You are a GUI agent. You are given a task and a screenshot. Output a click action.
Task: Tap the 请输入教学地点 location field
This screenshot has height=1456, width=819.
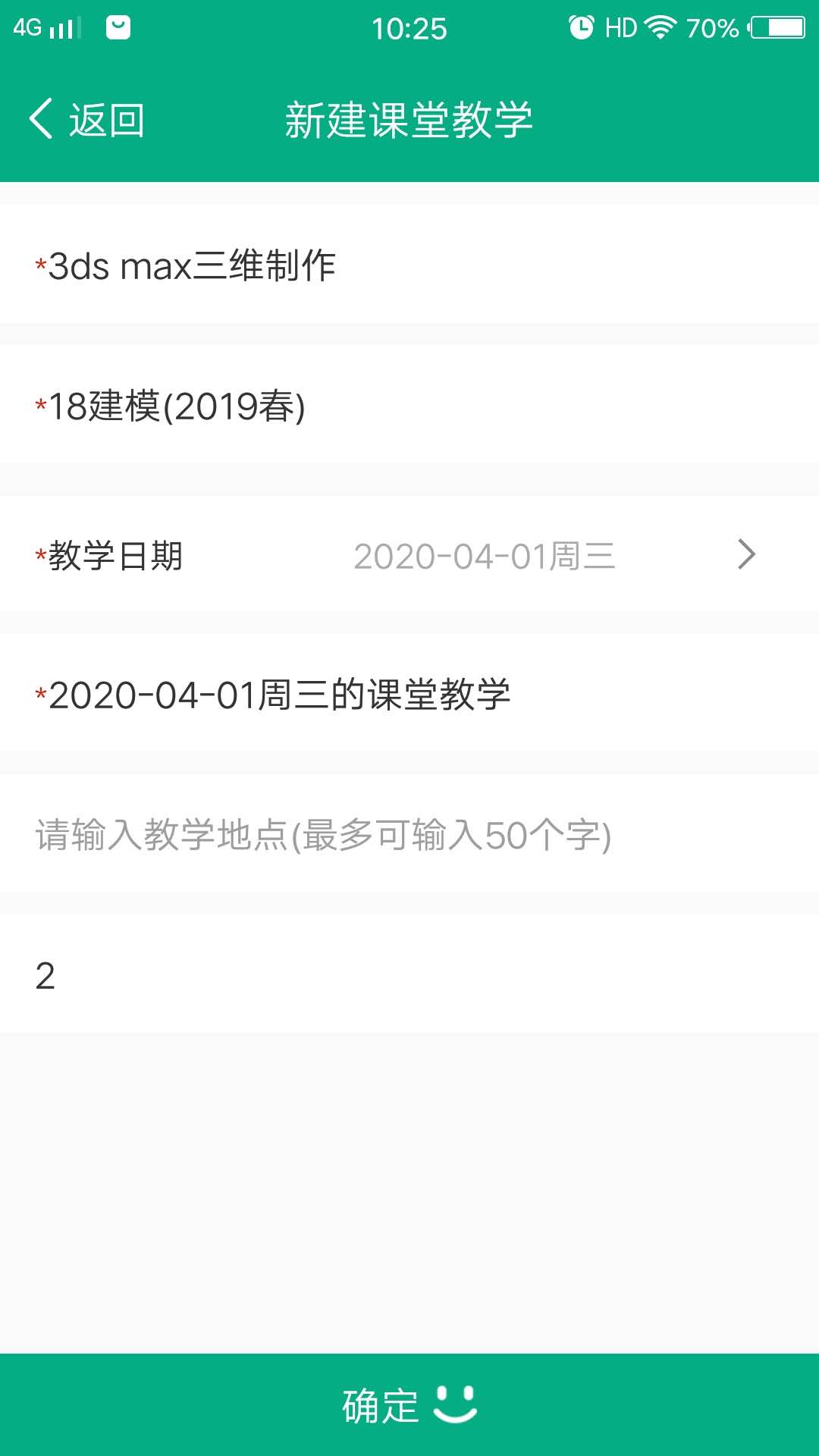[409, 835]
